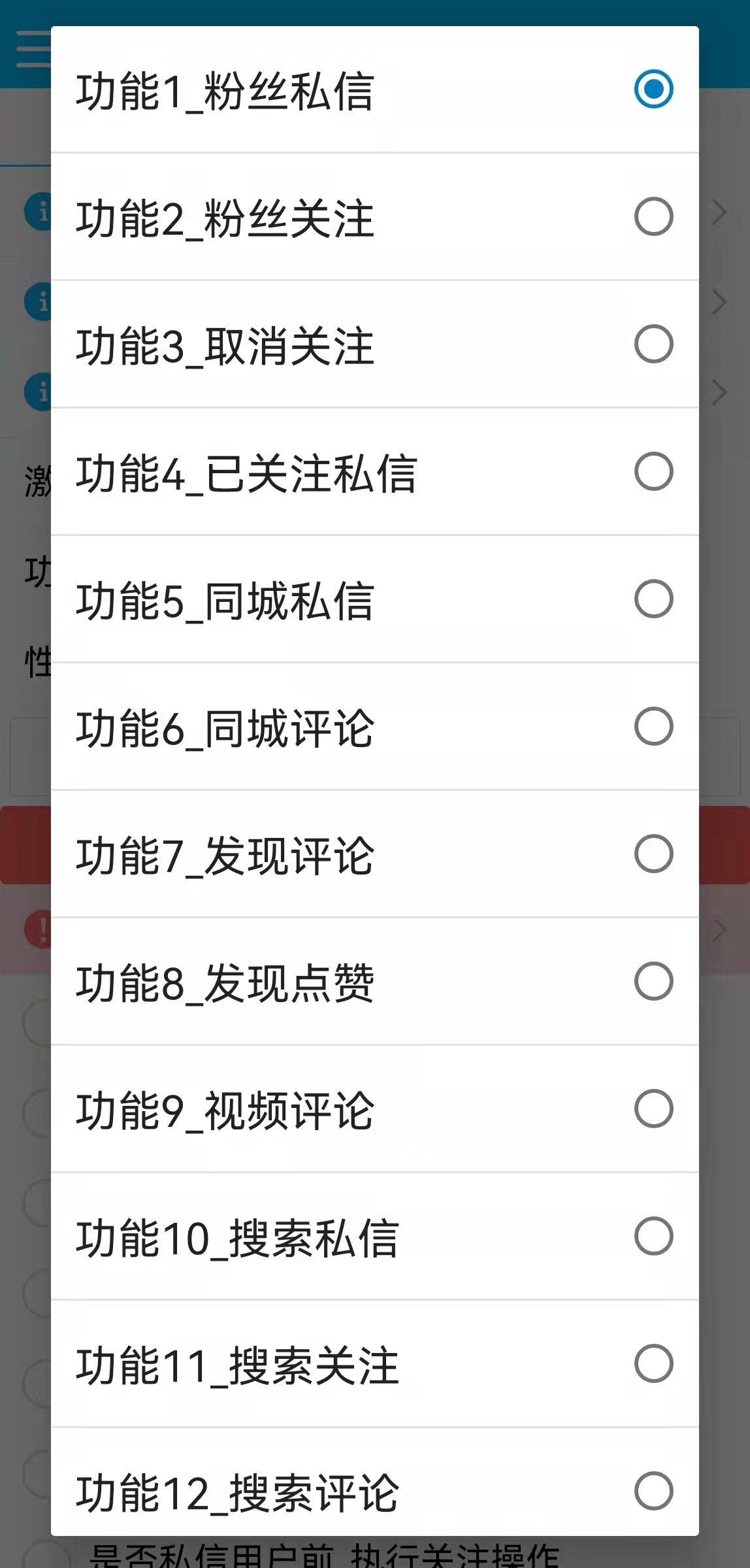Screen dimensions: 750x1568
Task: Select 功能12_搜索评论
Action: [374, 1482]
